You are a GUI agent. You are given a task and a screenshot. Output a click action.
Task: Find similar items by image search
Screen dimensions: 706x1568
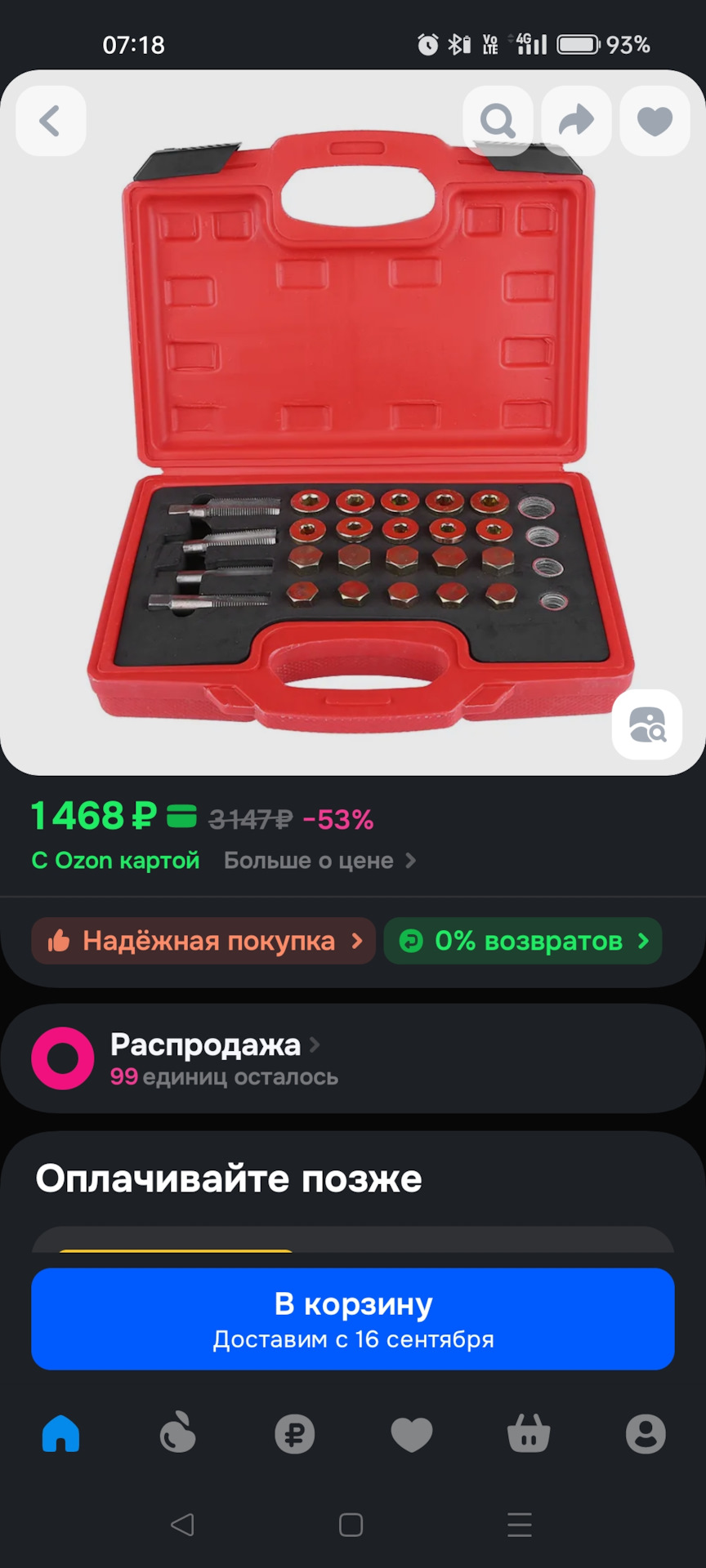click(647, 724)
